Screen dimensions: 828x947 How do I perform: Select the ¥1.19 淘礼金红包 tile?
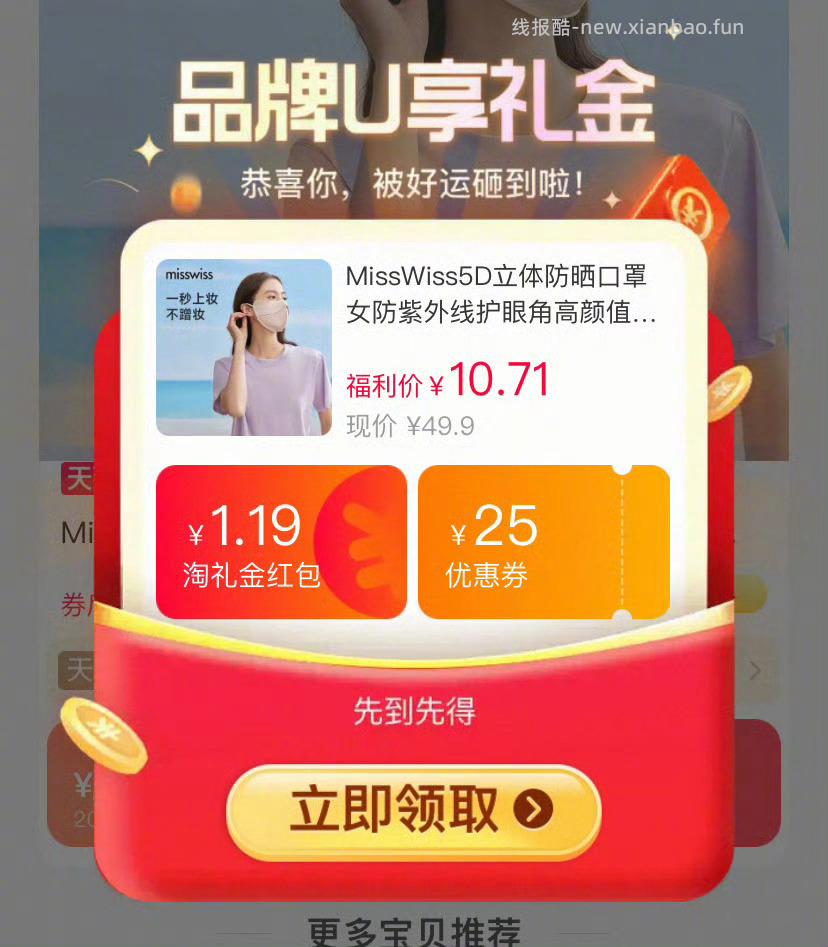coord(281,542)
